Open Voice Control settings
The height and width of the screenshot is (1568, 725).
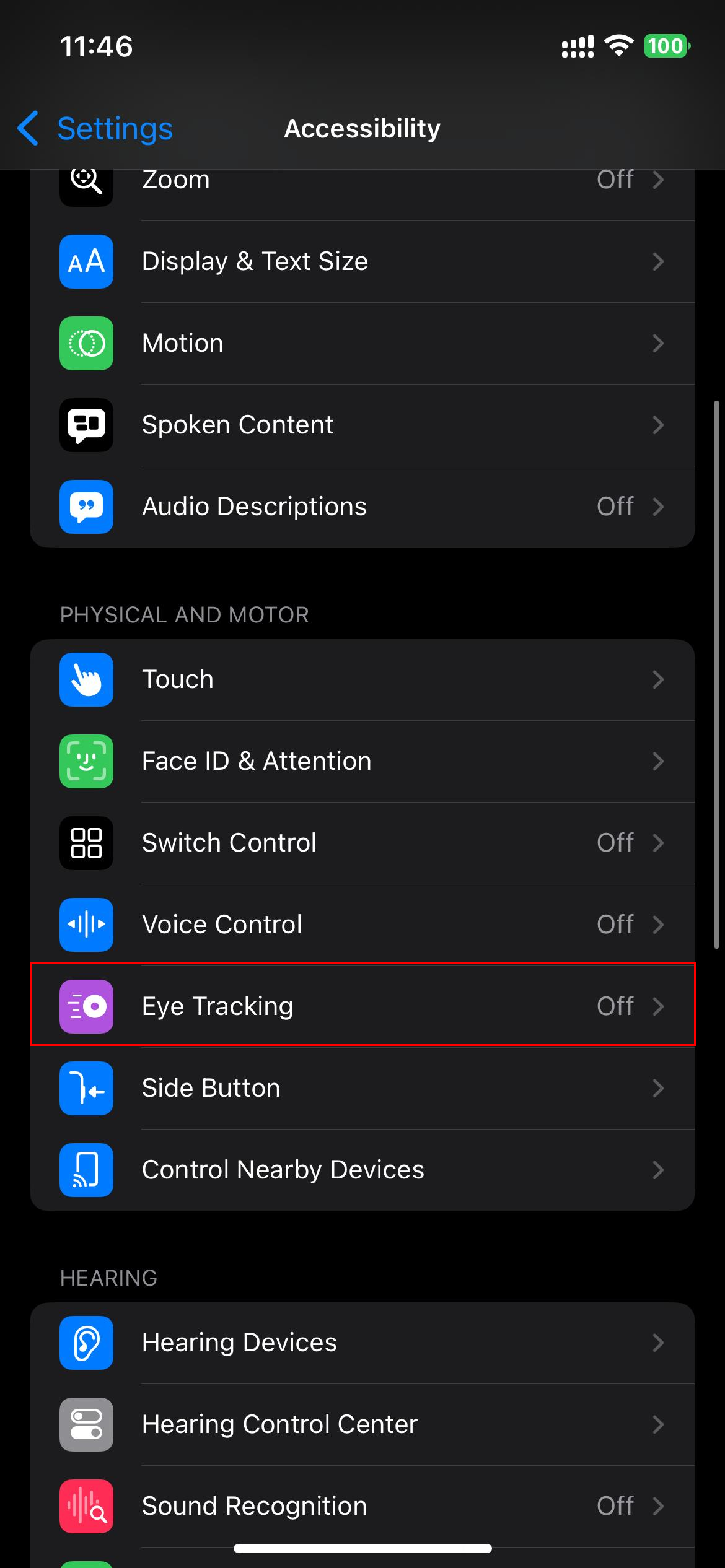pos(362,925)
